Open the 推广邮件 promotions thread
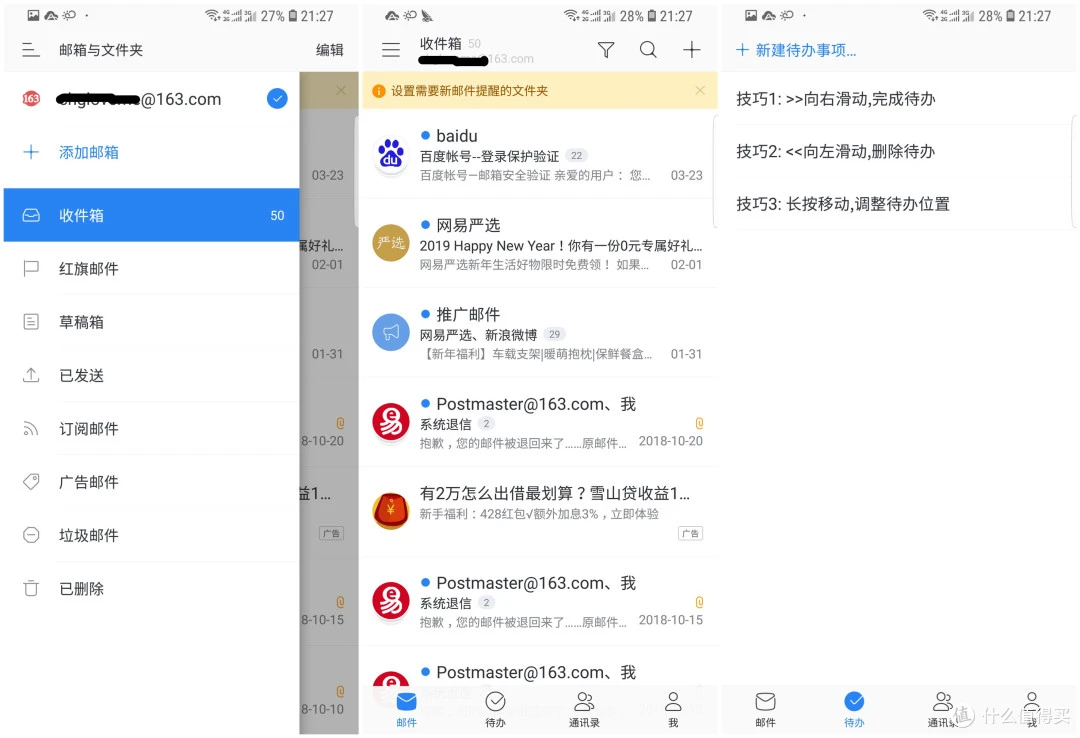The height and width of the screenshot is (738, 1080). coord(539,334)
